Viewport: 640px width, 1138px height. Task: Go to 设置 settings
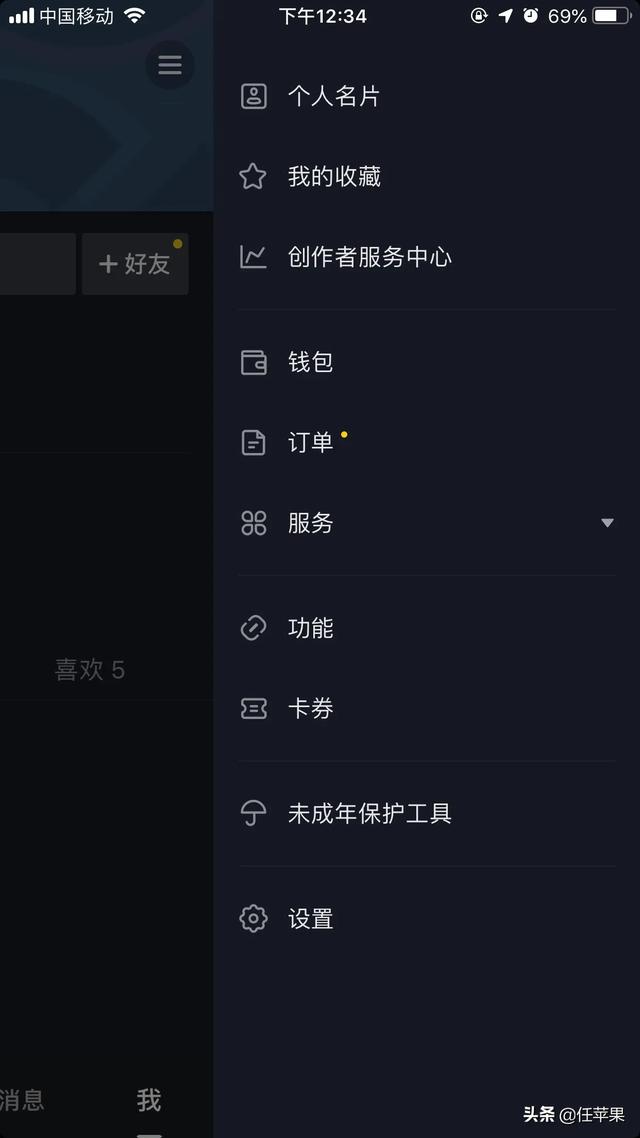tap(310, 919)
